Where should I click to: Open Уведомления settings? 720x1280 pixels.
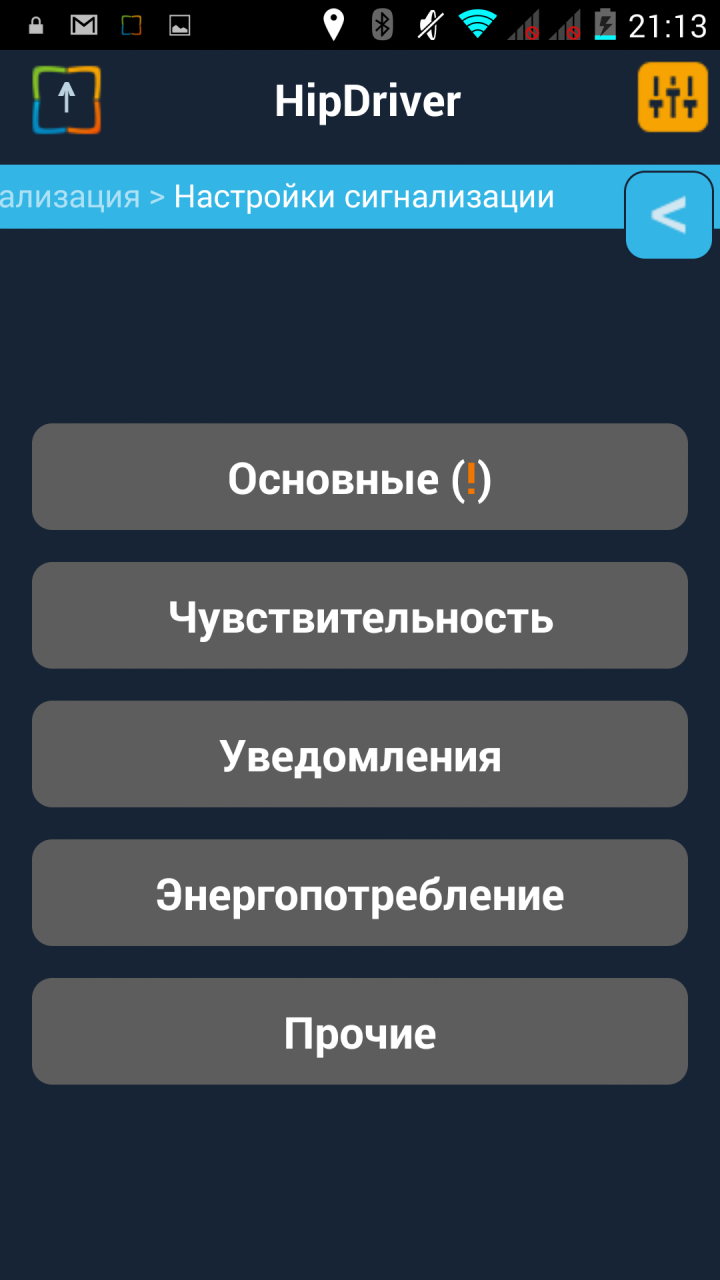[x=360, y=754]
